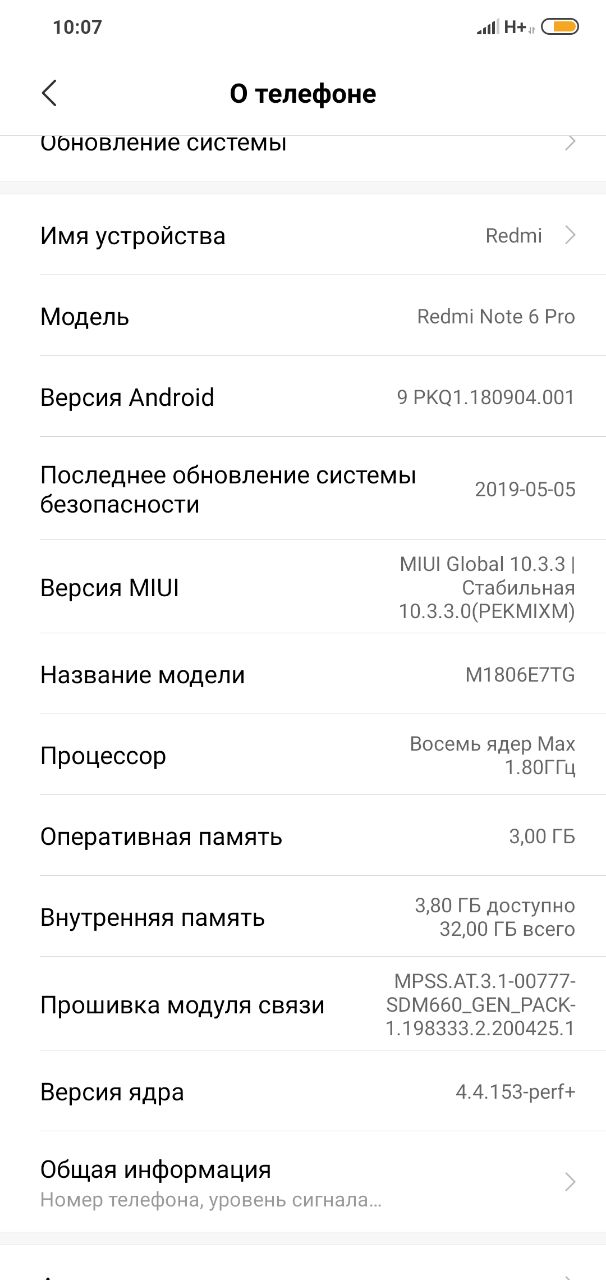Viewport: 606px width, 1280px height.
Task: Open Имя устройства to rename Redmi
Action: click(303, 236)
